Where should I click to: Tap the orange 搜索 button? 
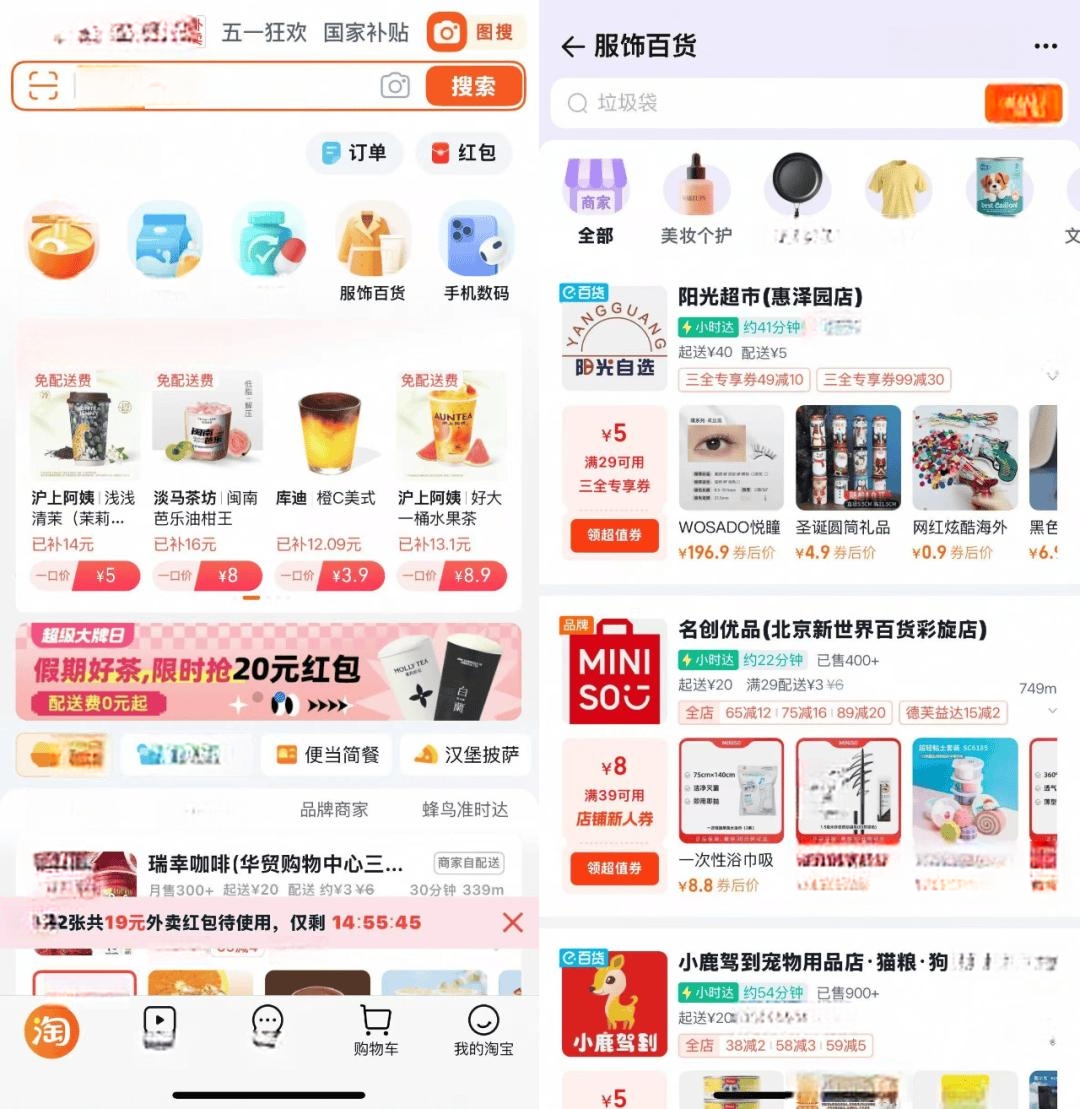(x=473, y=86)
